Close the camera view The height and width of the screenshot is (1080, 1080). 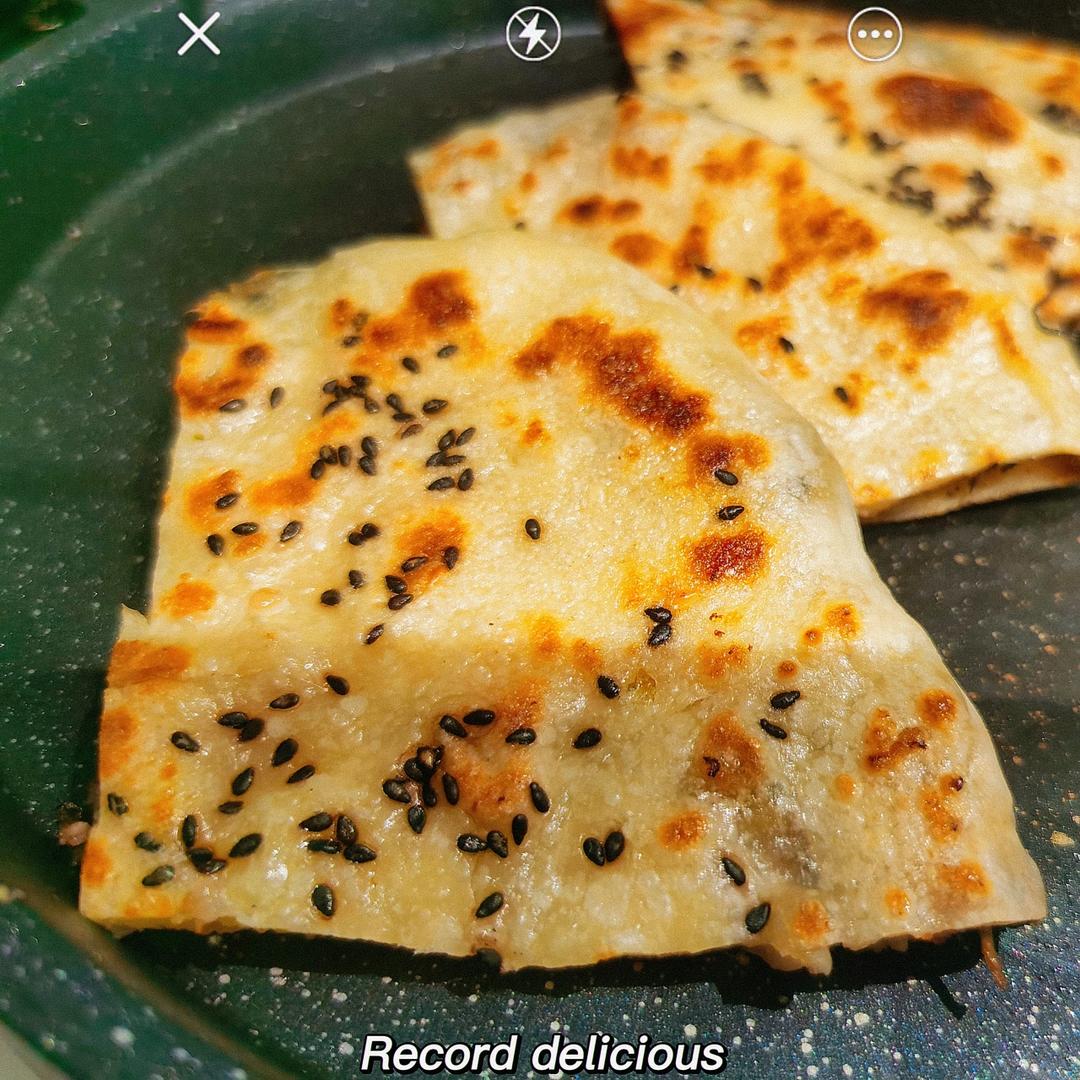tap(198, 34)
